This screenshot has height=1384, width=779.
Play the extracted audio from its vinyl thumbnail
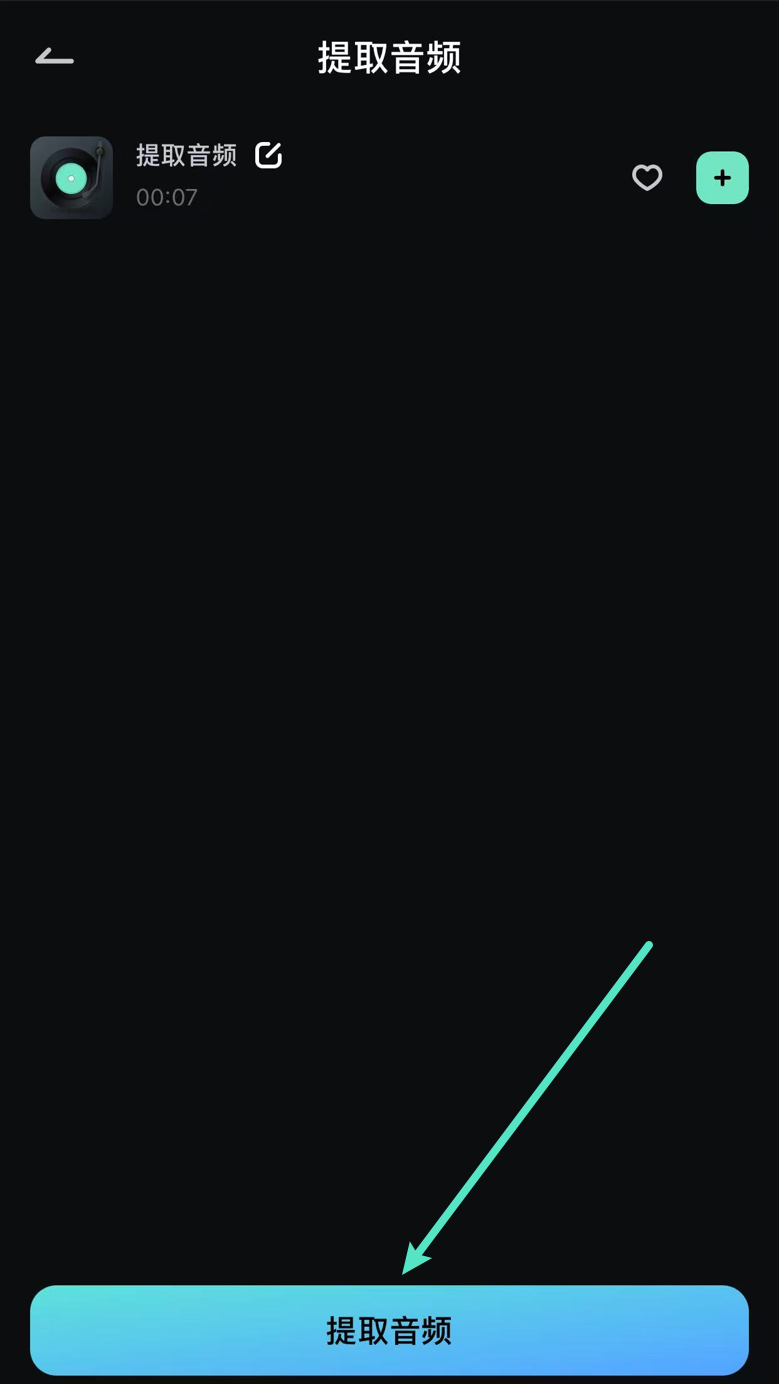coord(71,178)
